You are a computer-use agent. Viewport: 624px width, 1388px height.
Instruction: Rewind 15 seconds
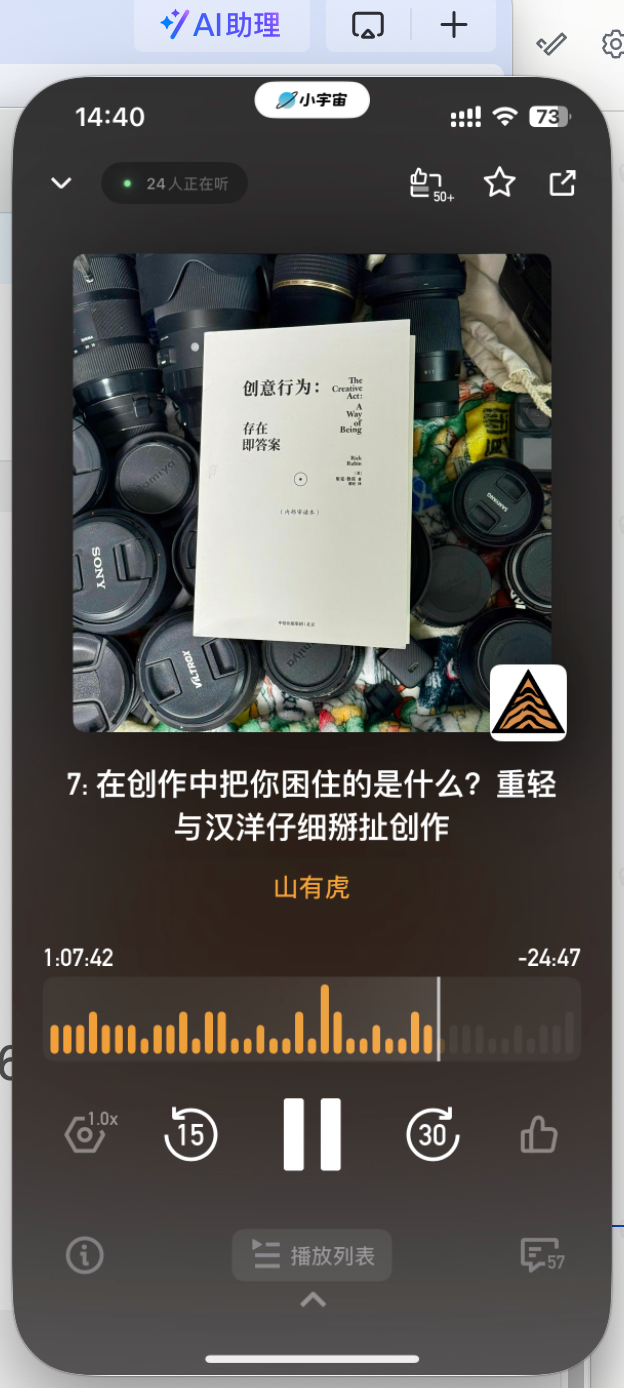[x=190, y=1134]
